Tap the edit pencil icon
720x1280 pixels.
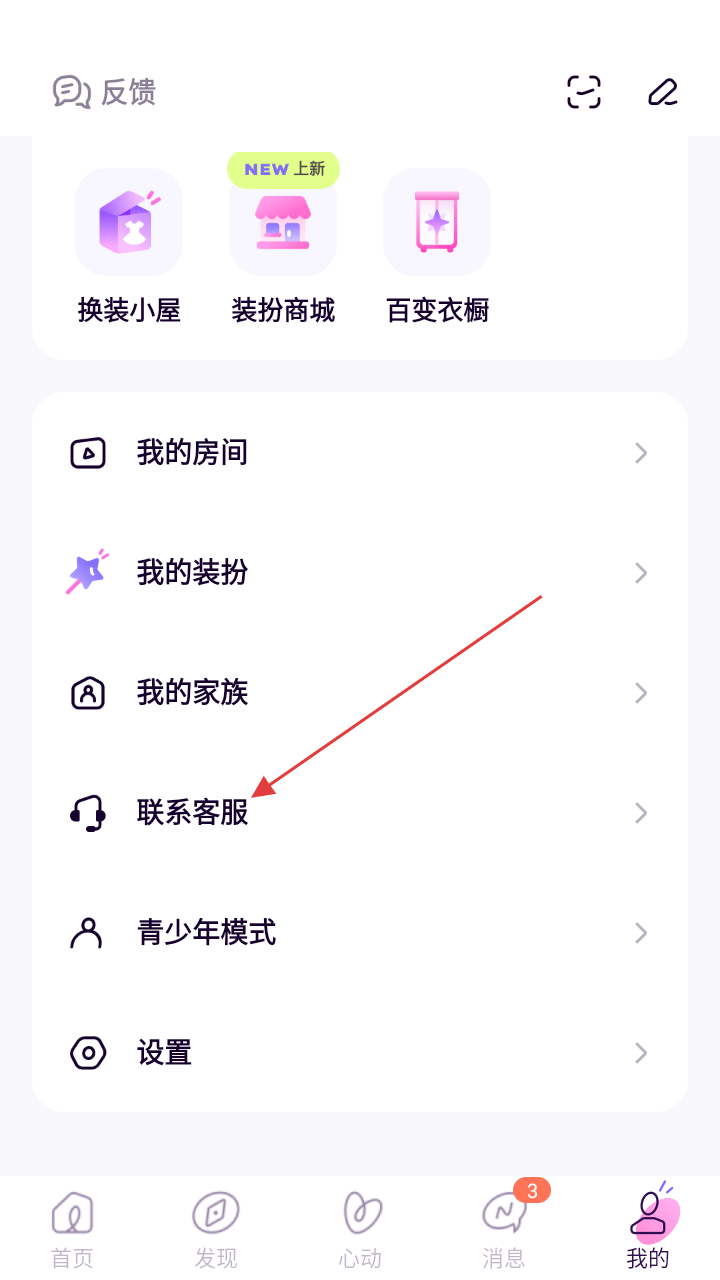coord(662,92)
